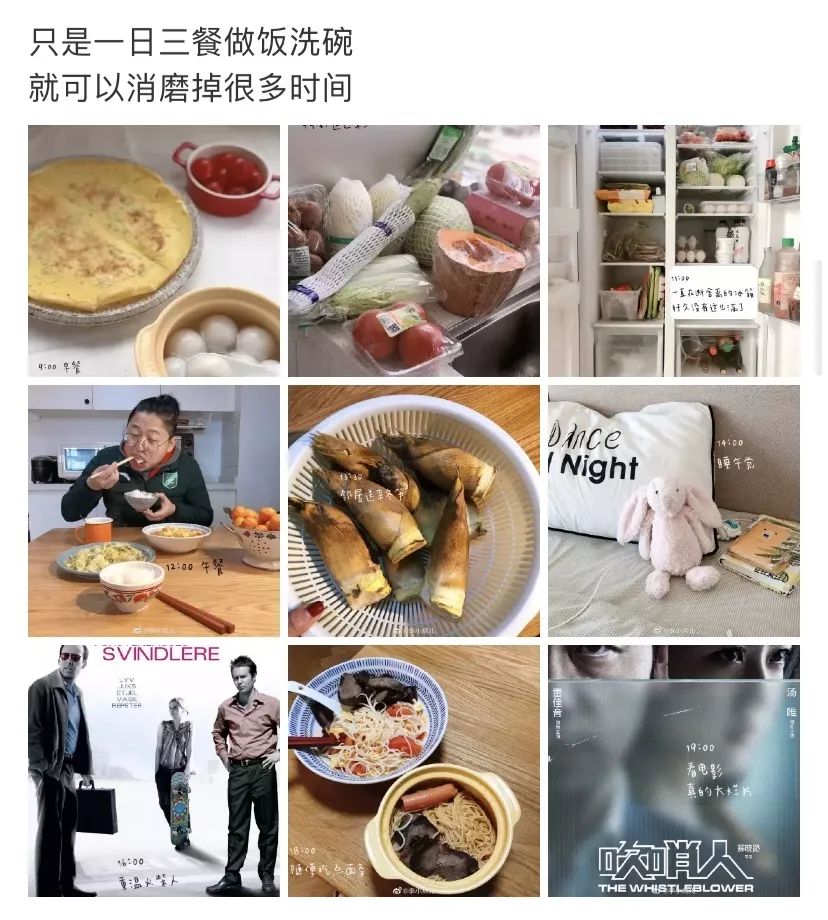View the man eating lunch photo
Screen dimensions: 828x920
(154, 511)
